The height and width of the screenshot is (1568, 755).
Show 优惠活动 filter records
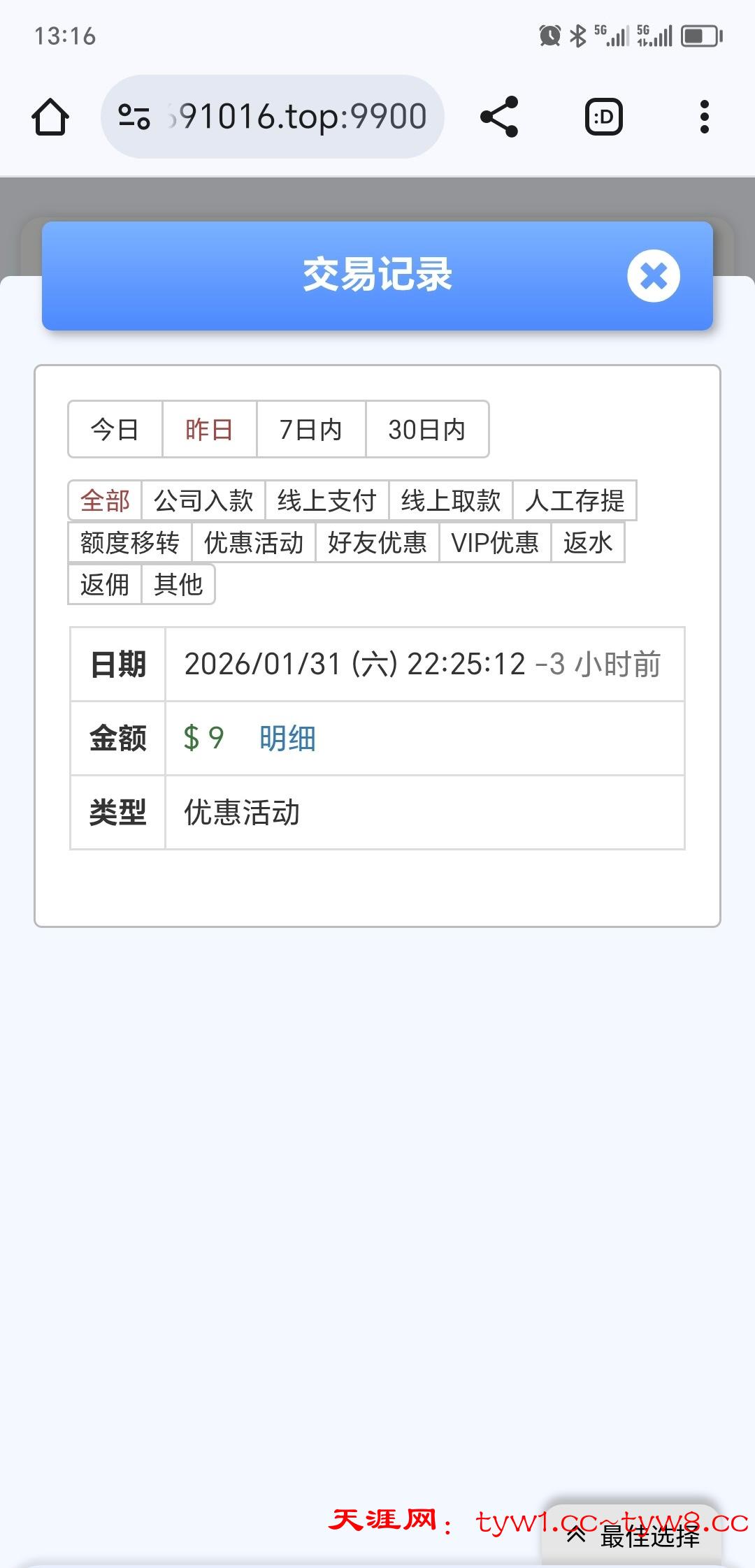(254, 542)
